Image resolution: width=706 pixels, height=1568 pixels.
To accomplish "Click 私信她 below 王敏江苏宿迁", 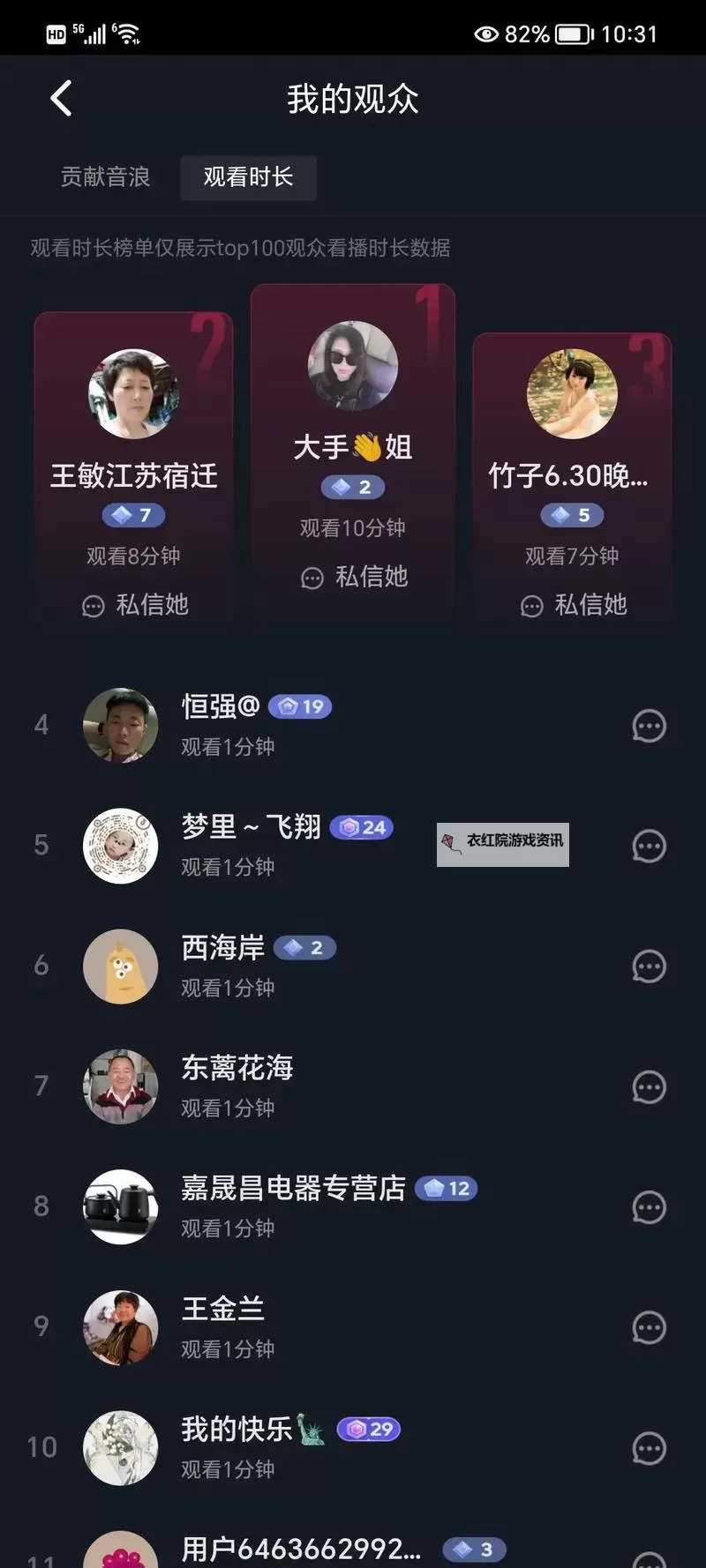I will click(x=133, y=606).
